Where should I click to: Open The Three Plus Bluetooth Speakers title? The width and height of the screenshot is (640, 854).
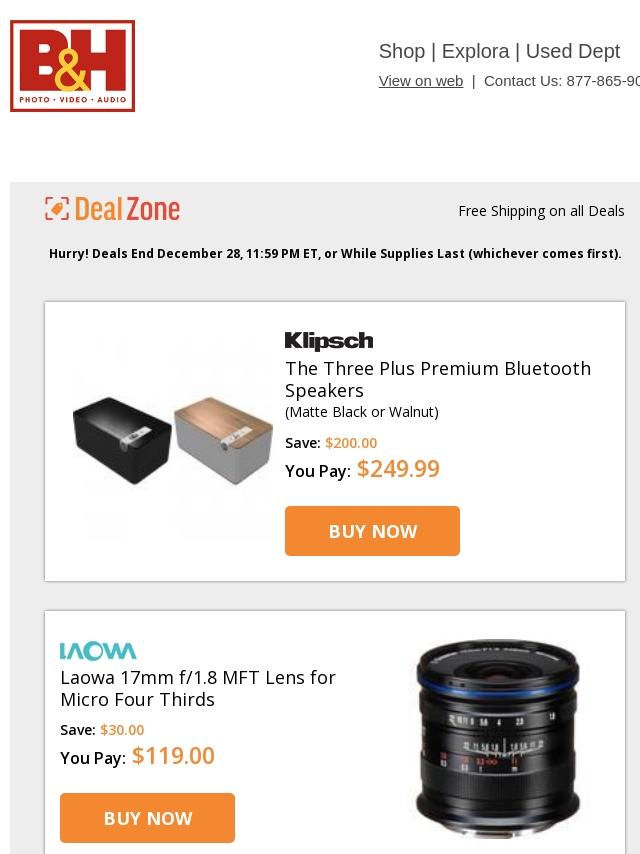(x=437, y=379)
